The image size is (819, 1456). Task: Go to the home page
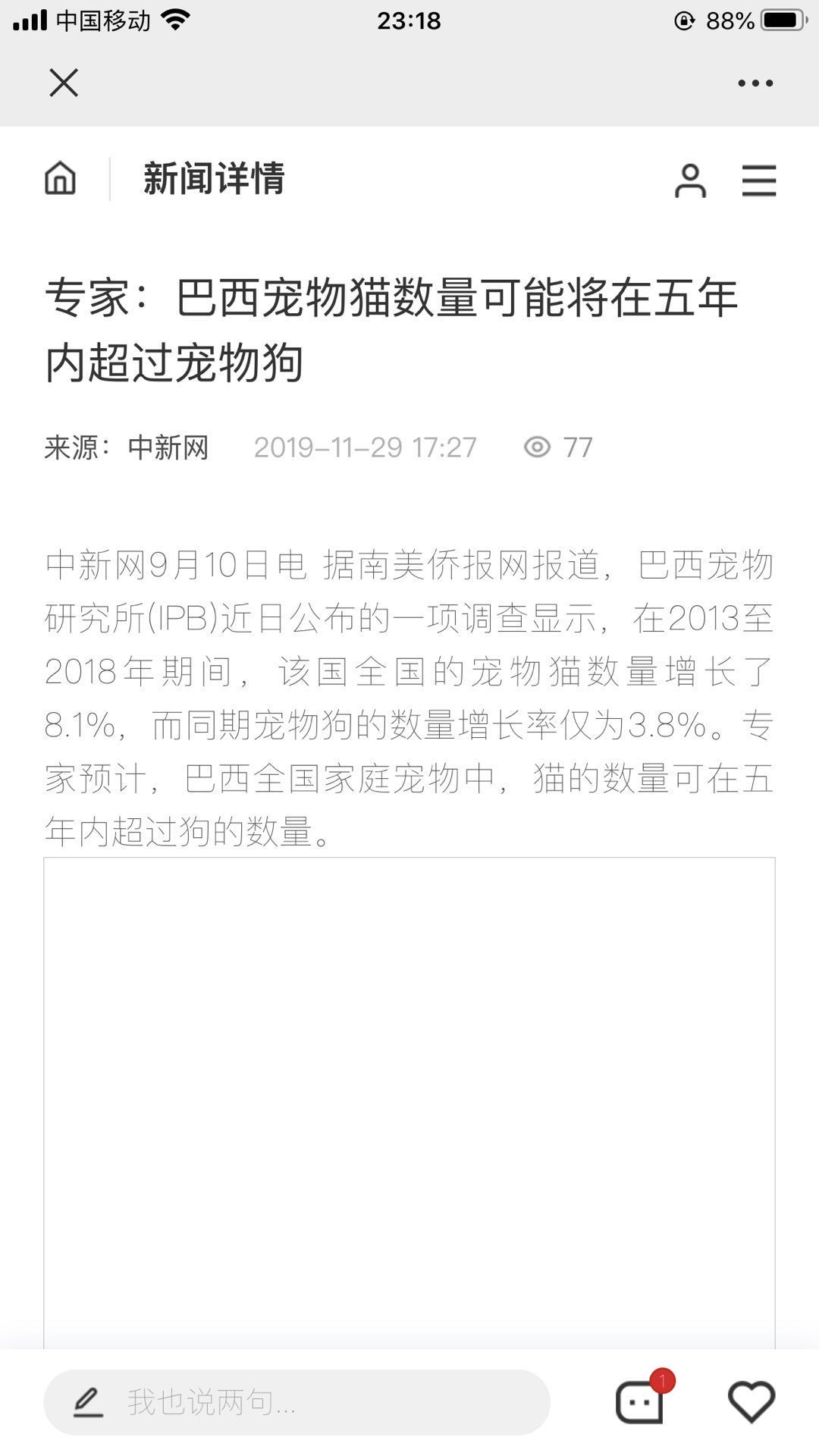[x=61, y=179]
